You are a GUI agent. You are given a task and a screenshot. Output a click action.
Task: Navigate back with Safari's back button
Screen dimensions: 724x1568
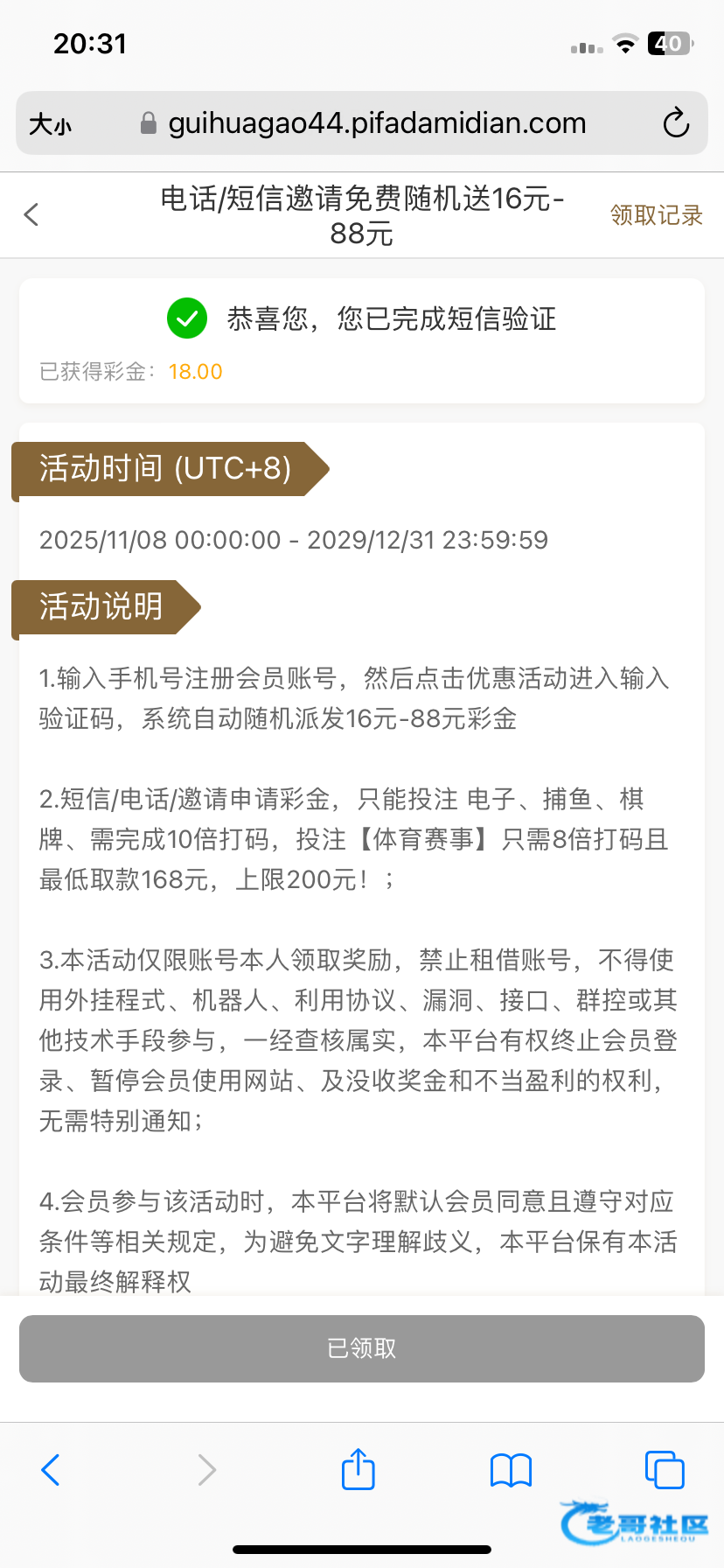tap(51, 1470)
